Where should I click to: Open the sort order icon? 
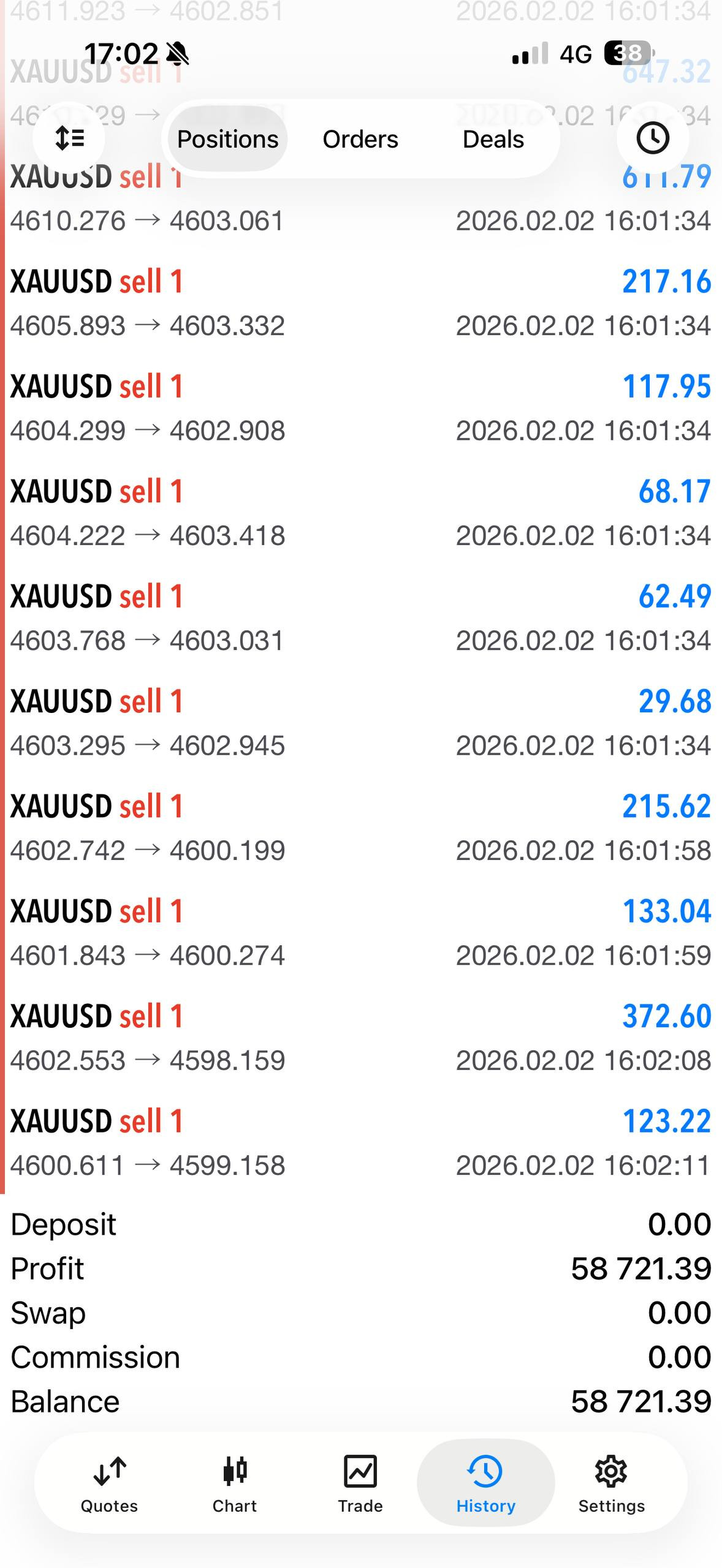tap(69, 138)
